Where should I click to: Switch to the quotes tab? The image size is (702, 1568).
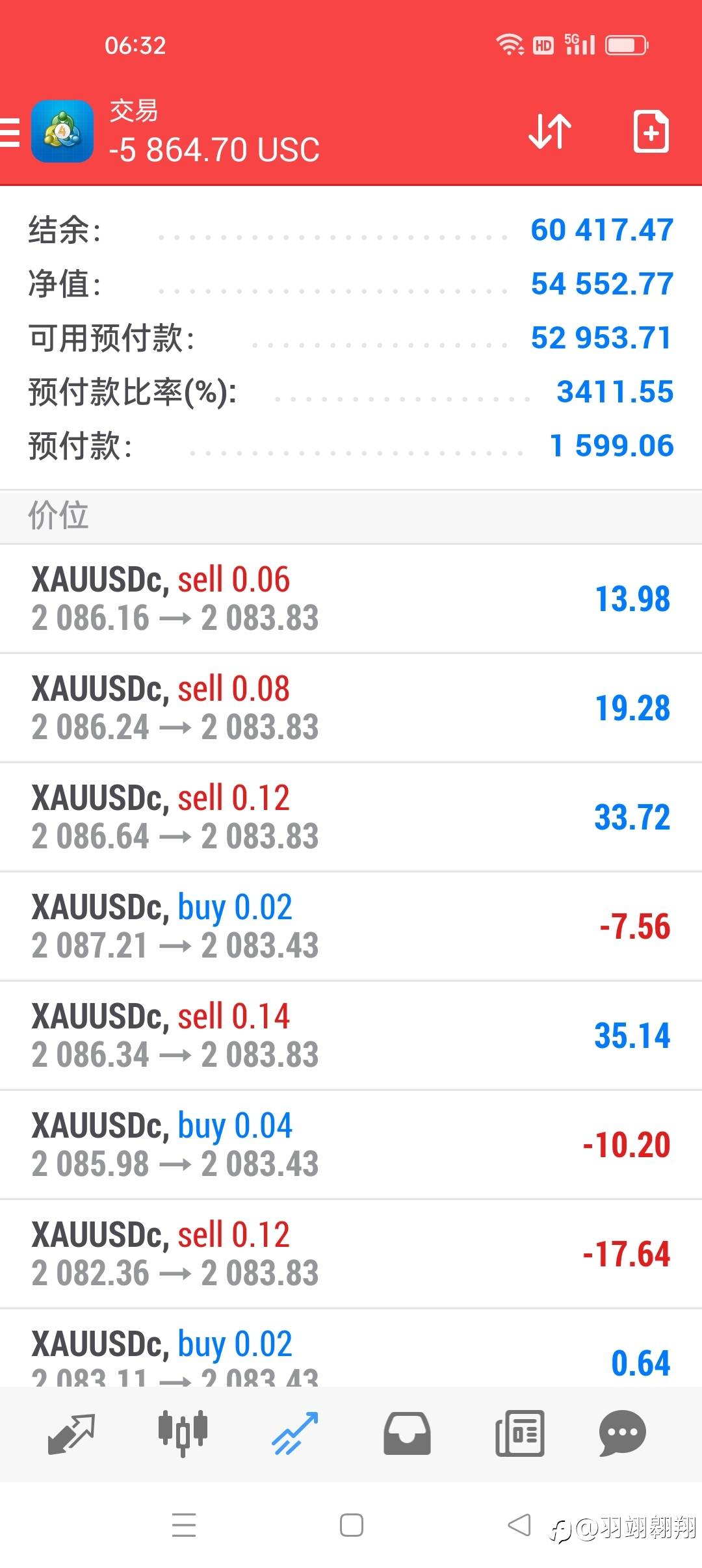click(x=71, y=1433)
